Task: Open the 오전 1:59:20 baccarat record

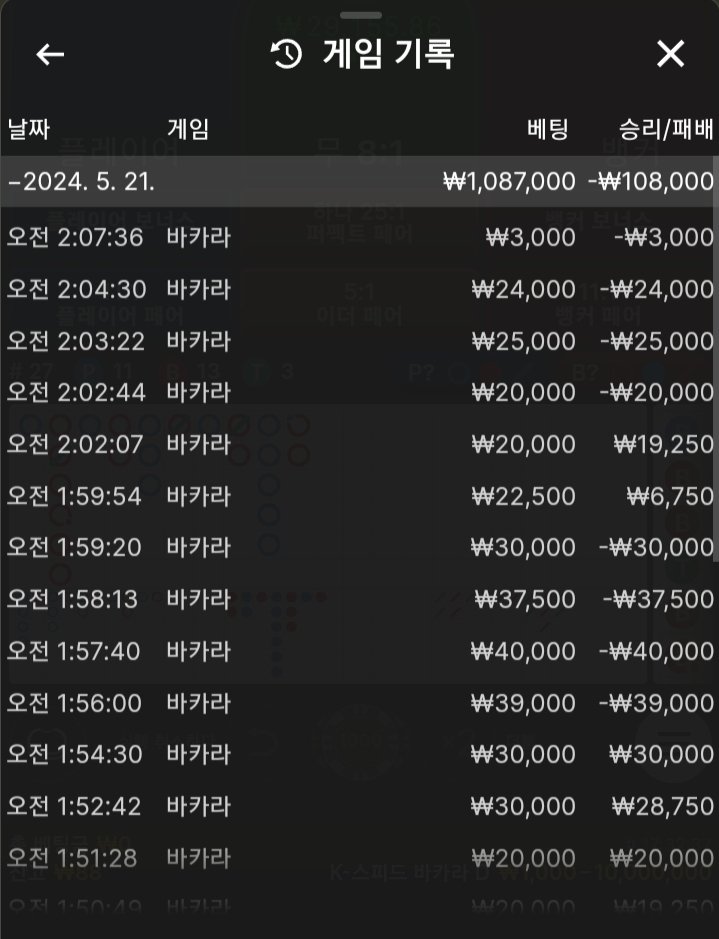Action: [x=359, y=547]
